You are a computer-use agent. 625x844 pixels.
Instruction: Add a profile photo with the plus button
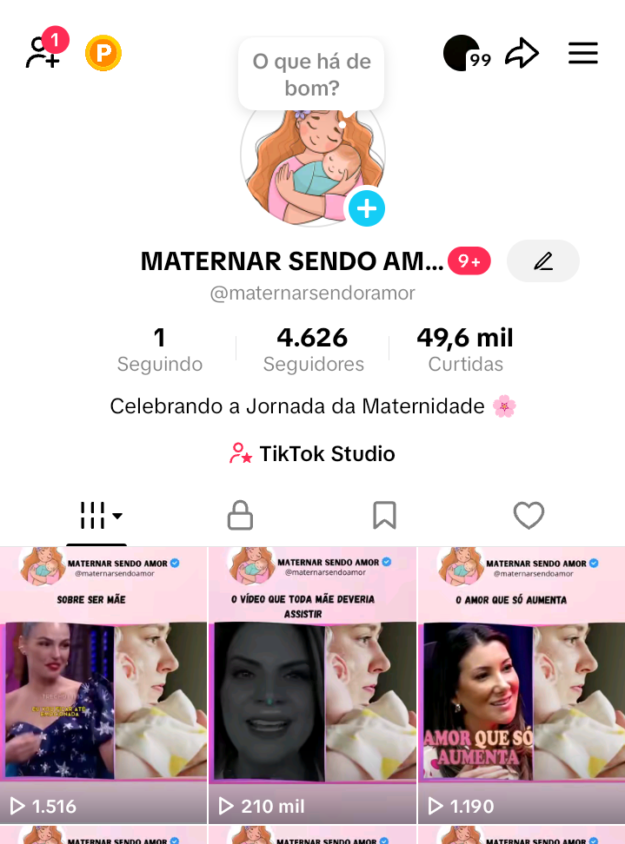[366, 208]
